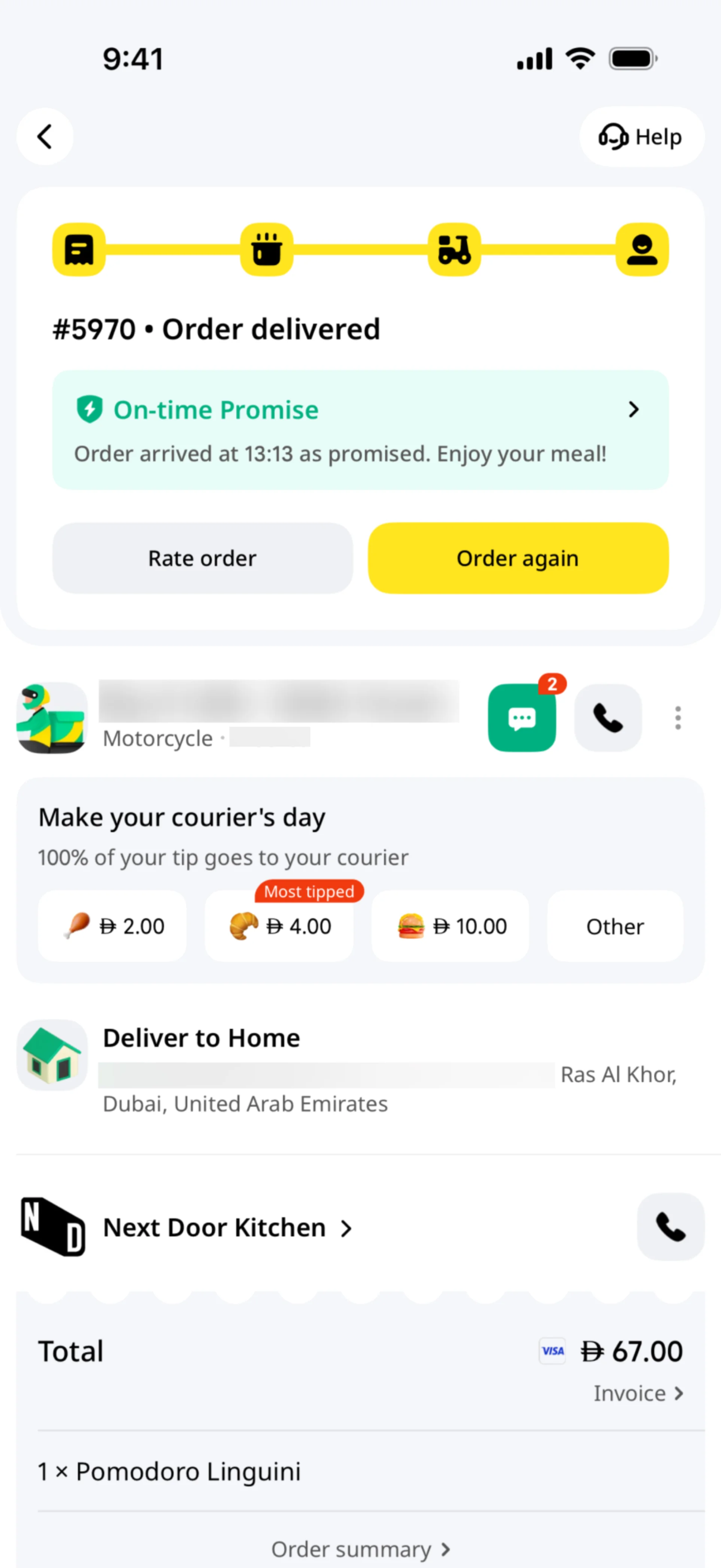721x1568 pixels.
Task: Enter a custom tip via Other
Action: coord(614,926)
